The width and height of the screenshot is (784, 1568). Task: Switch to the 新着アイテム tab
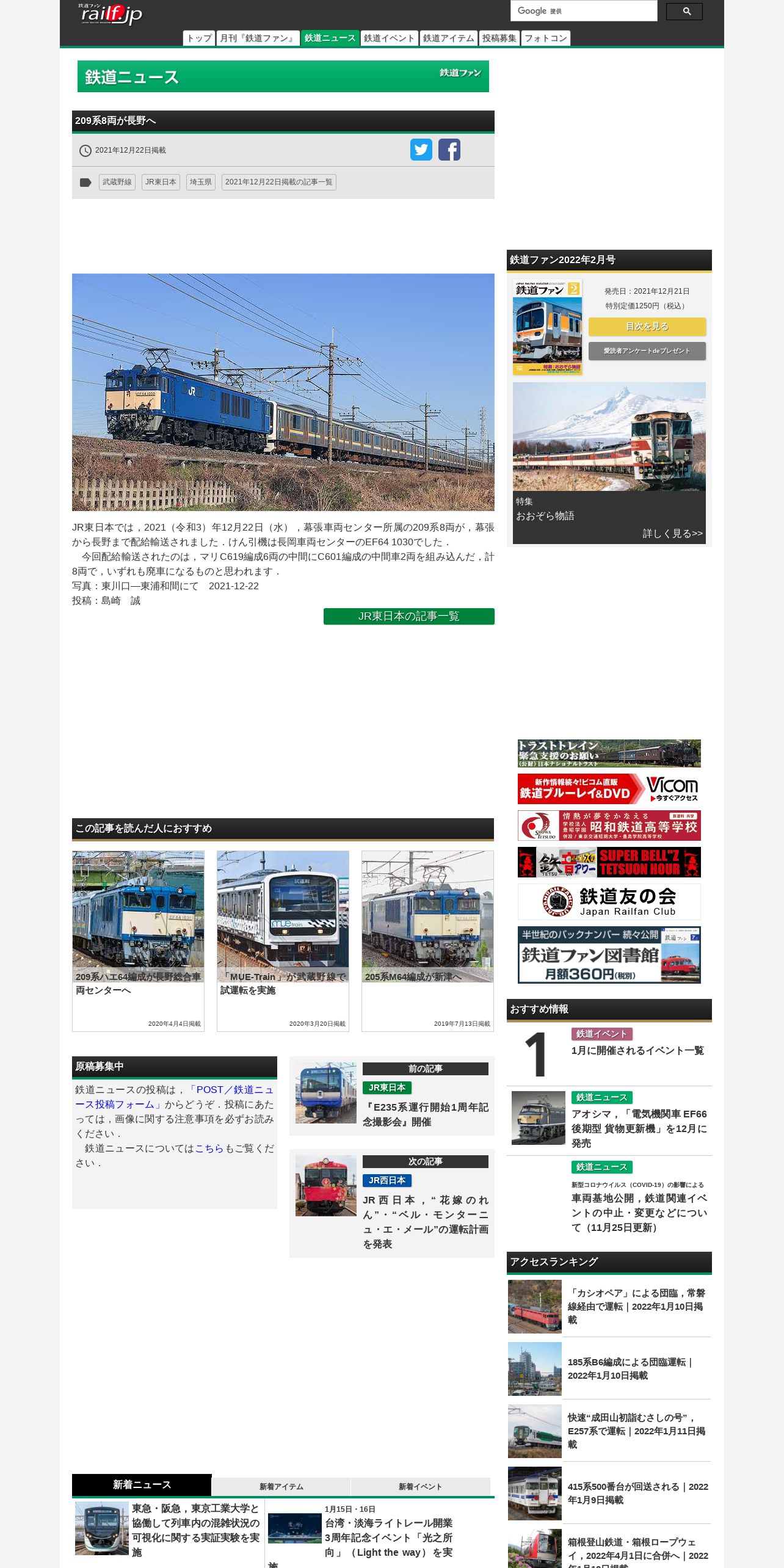click(x=281, y=1487)
